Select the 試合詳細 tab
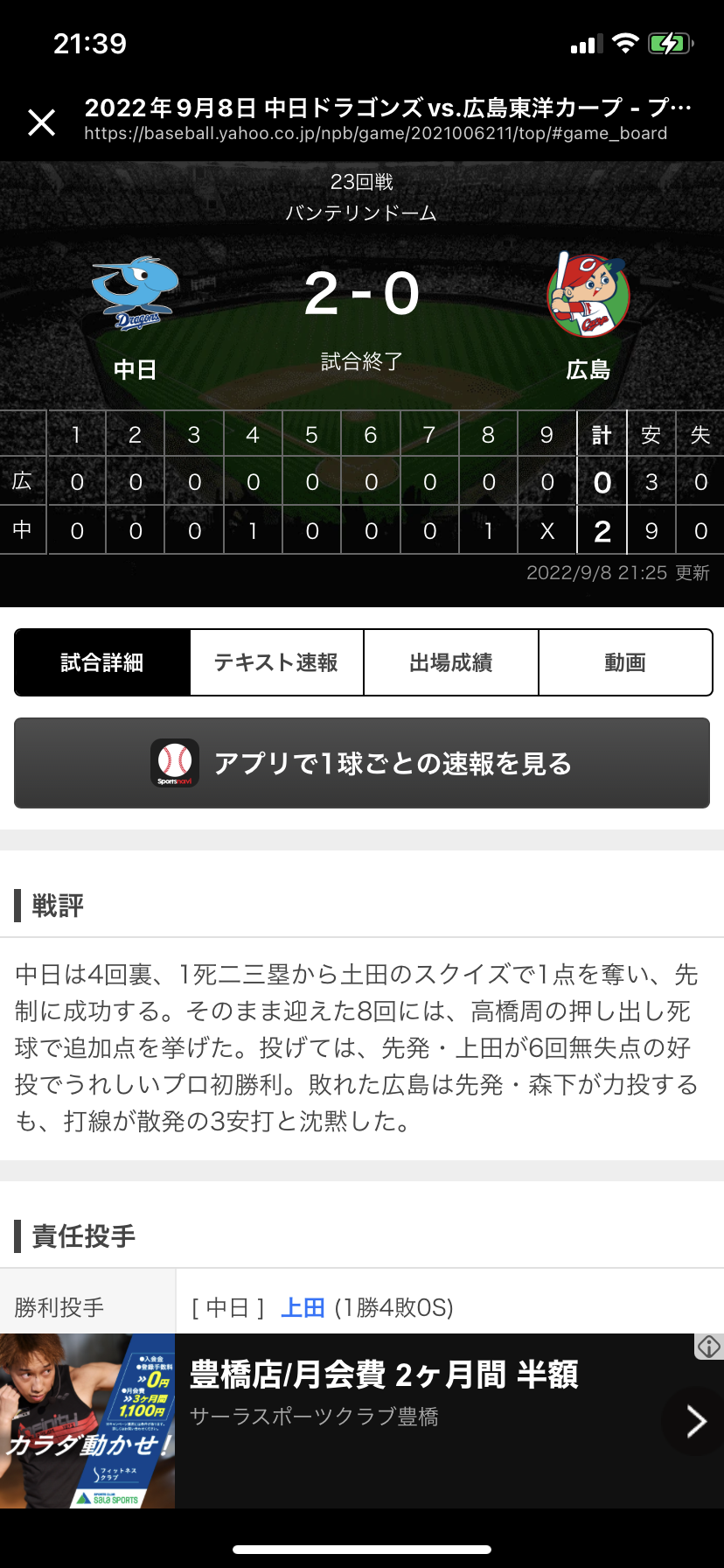Image resolution: width=724 pixels, height=1568 pixels. (102, 662)
